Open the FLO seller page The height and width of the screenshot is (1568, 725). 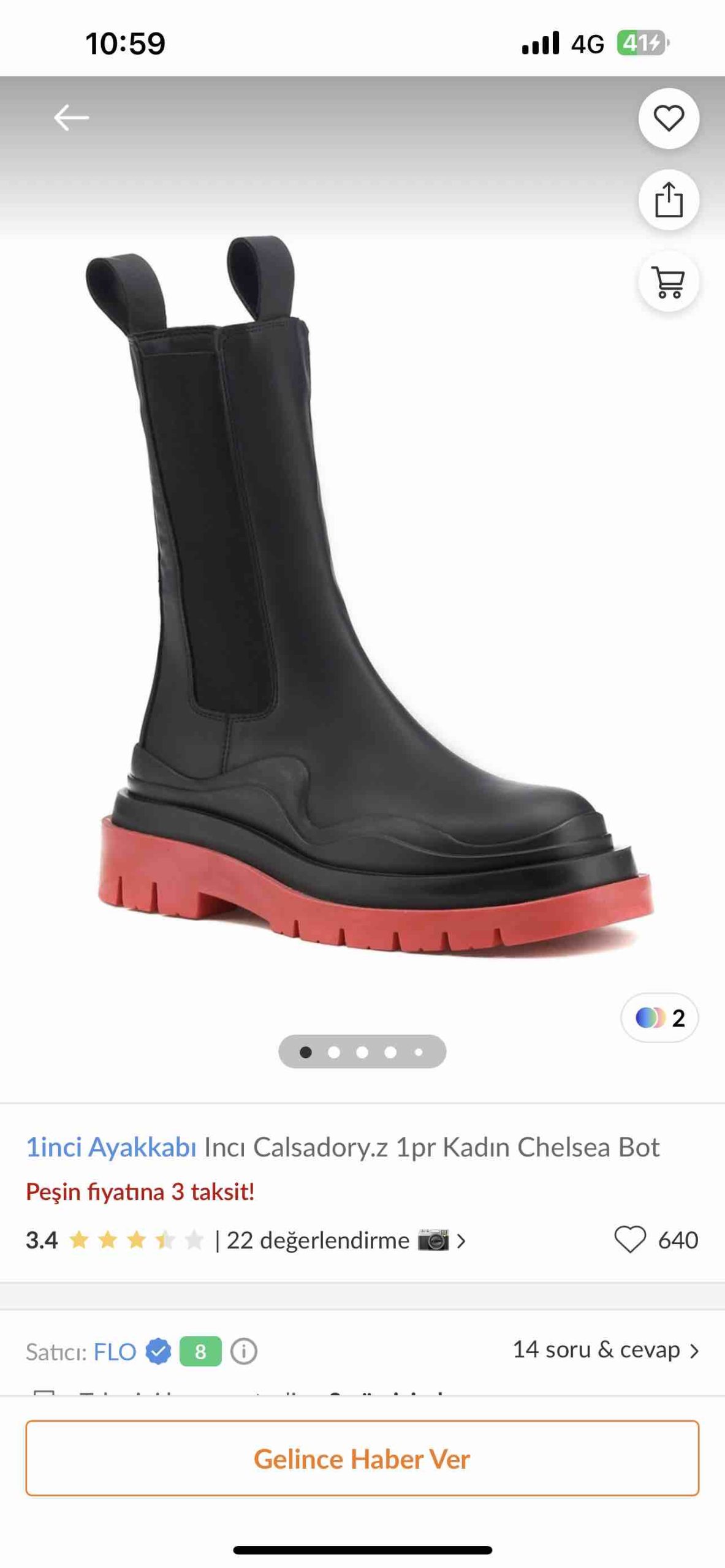115,1352
